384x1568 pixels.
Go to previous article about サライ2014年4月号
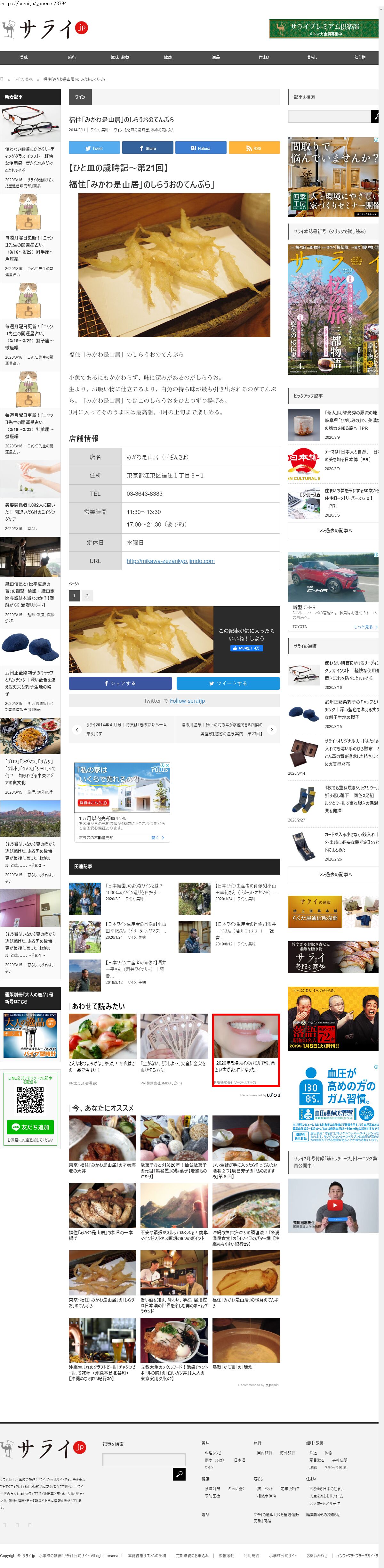click(121, 729)
